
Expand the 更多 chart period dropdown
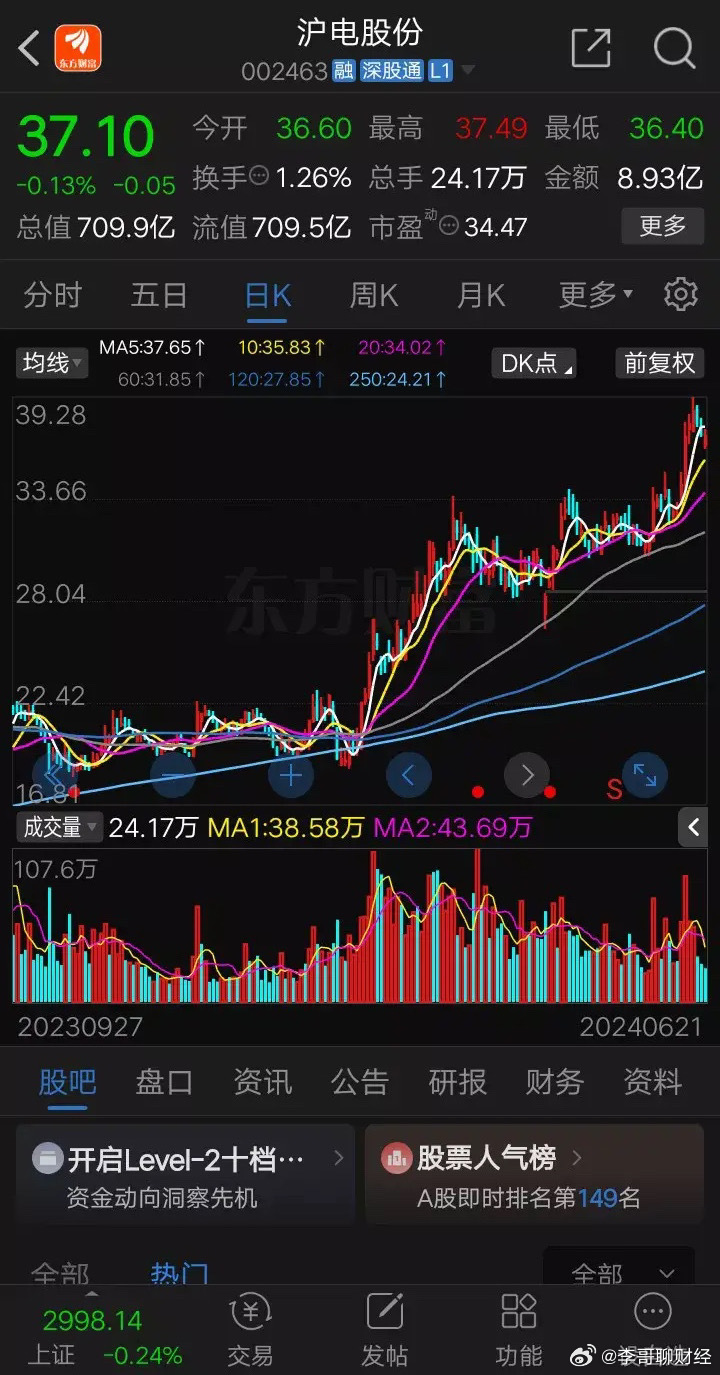point(589,293)
